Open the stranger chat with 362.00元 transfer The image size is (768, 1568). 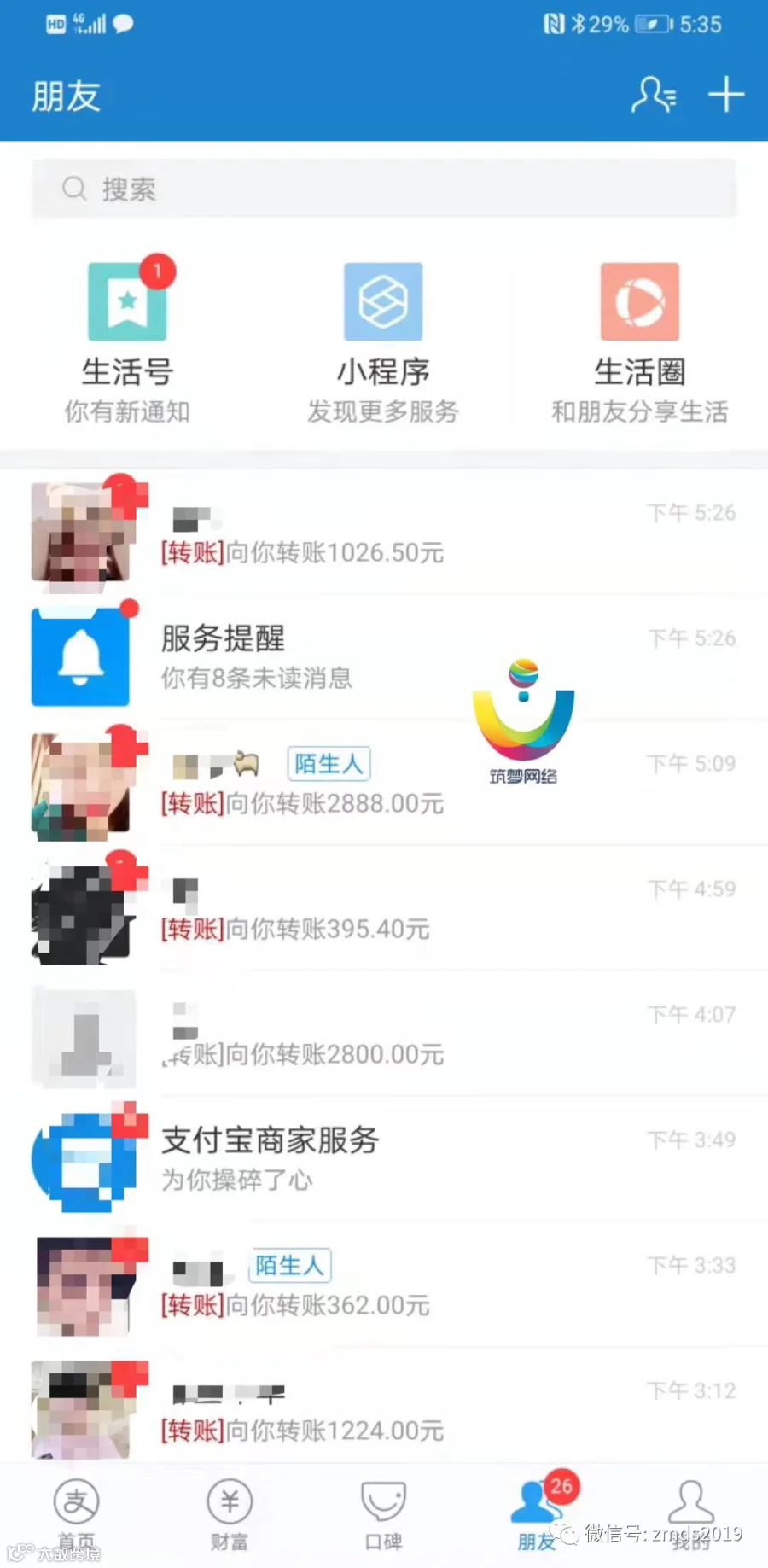(384, 1285)
